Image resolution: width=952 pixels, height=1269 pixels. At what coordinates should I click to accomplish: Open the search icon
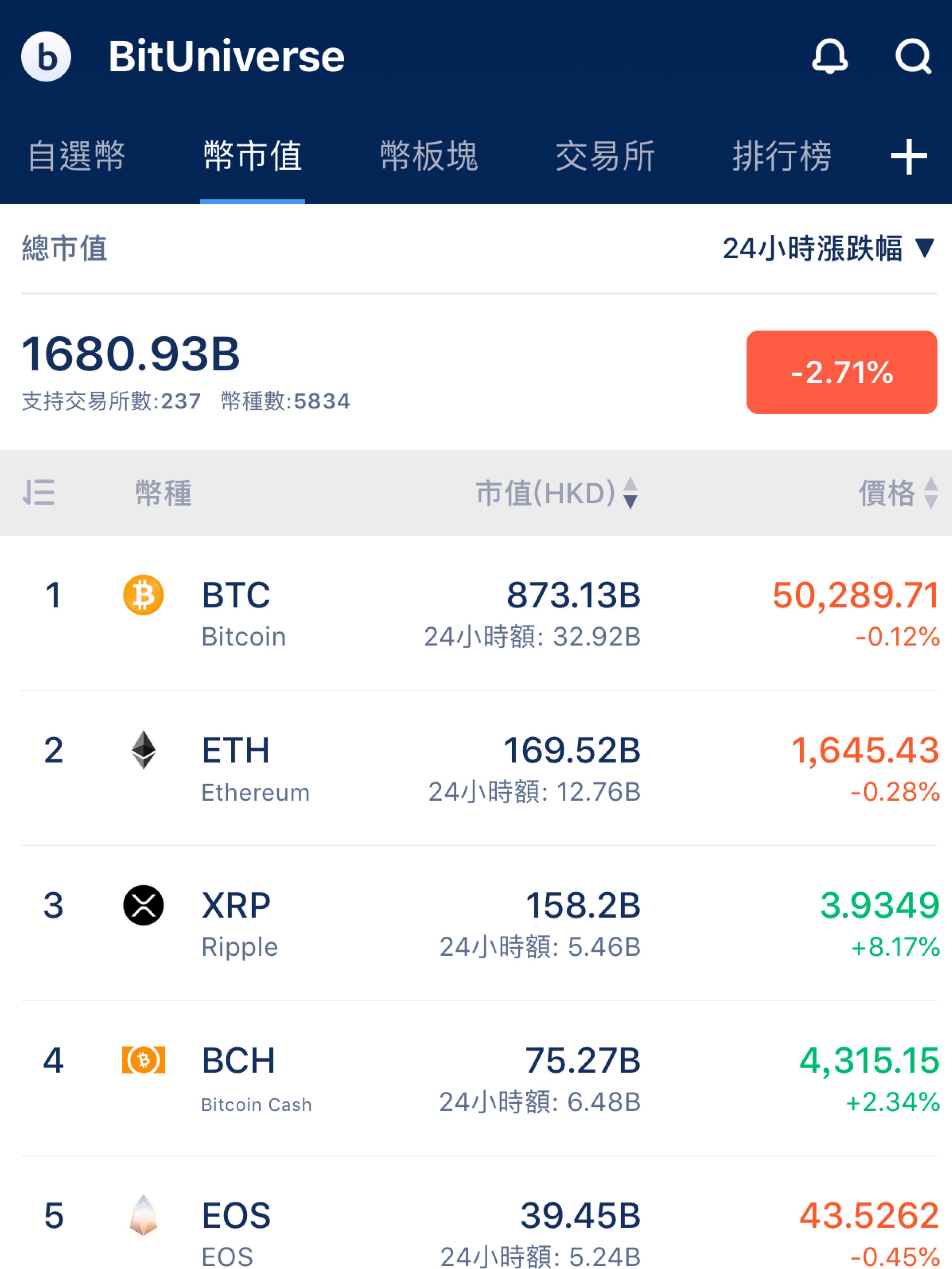coord(912,56)
